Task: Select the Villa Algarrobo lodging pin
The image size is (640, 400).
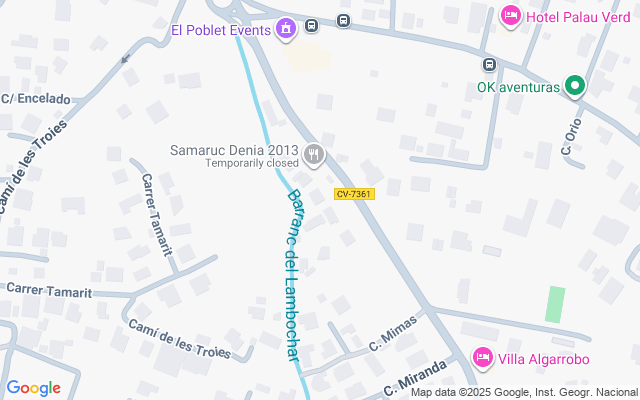Action: [483, 357]
